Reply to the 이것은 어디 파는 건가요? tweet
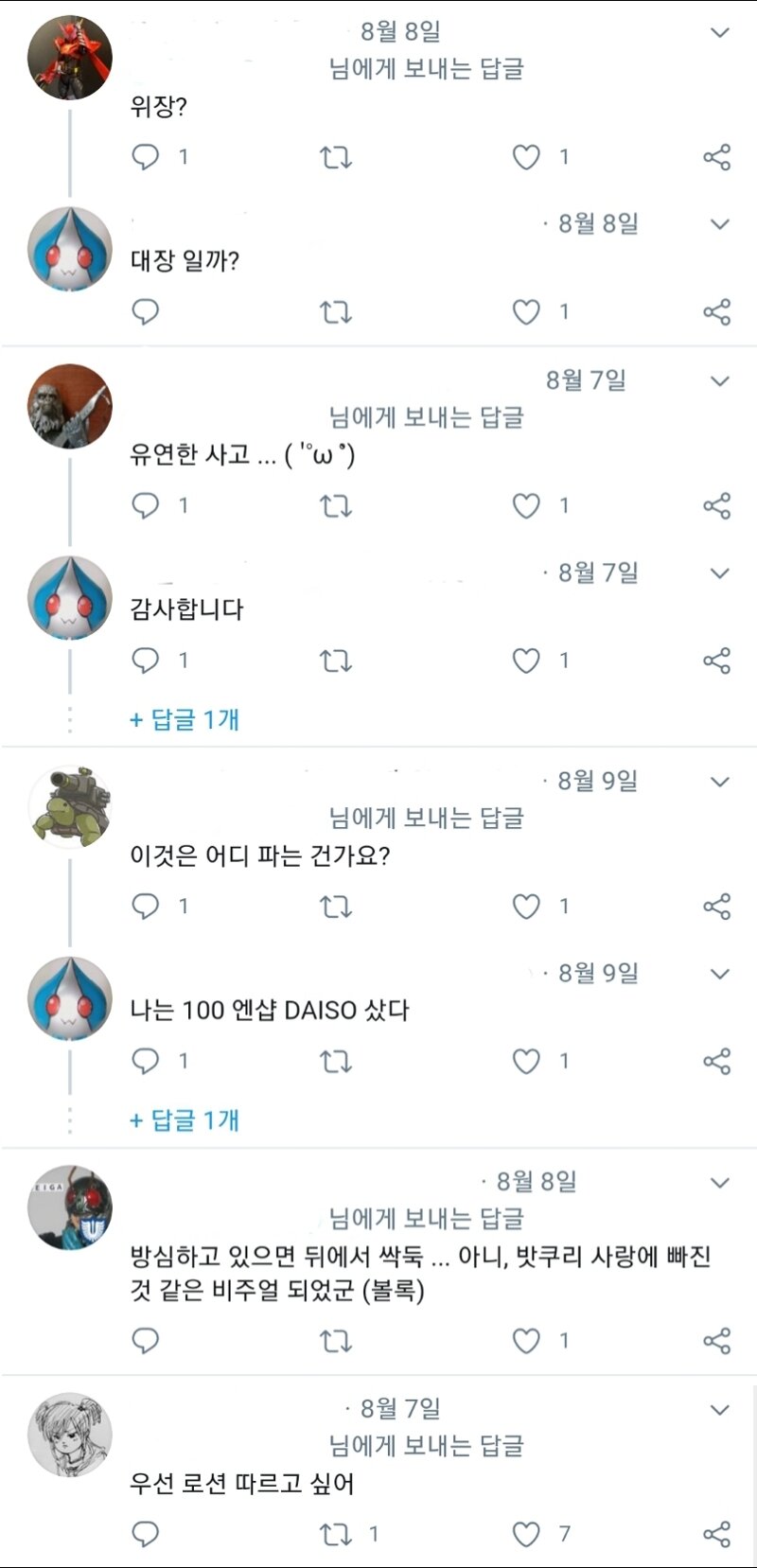The image size is (757, 1568). coord(145,907)
